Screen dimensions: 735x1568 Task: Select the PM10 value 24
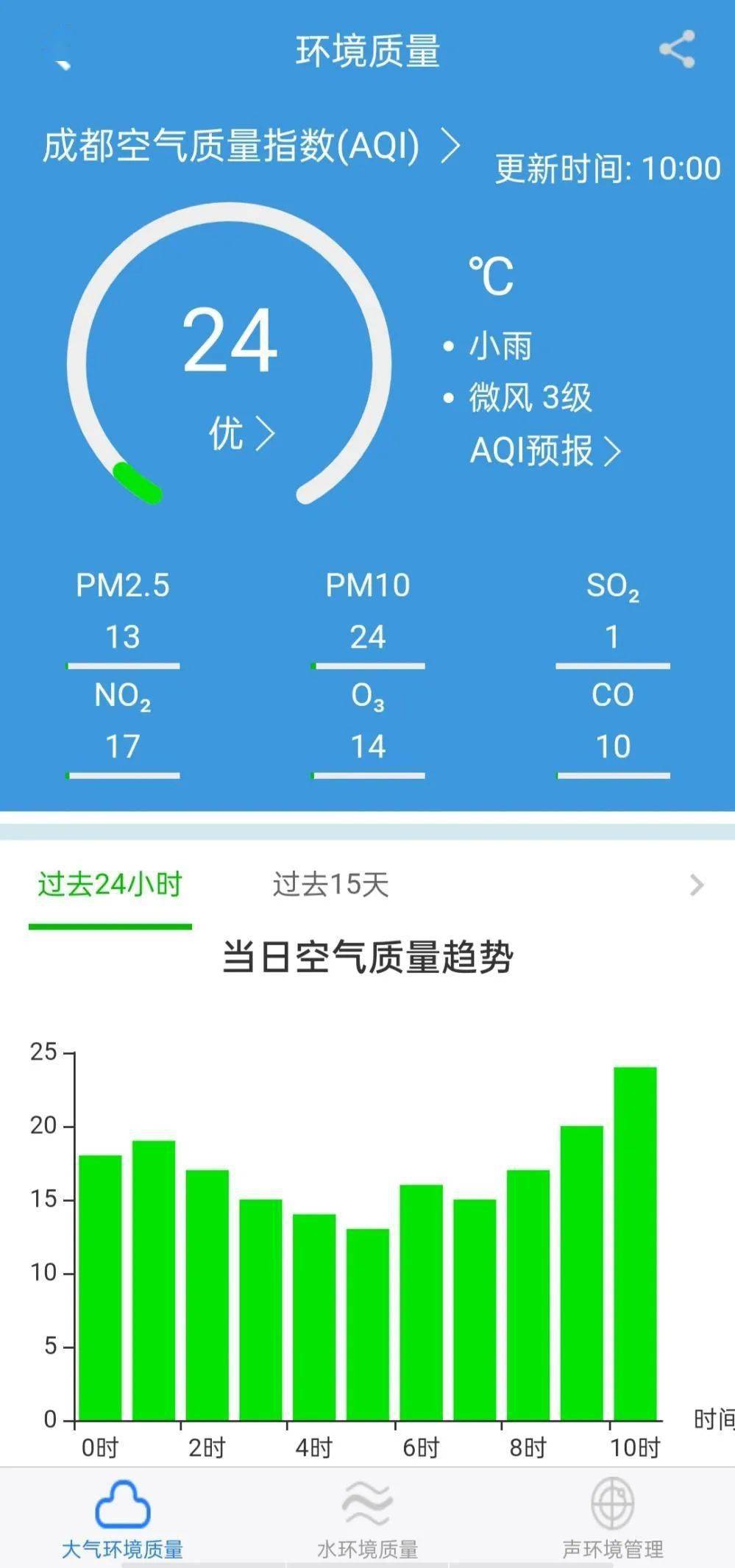point(368,638)
